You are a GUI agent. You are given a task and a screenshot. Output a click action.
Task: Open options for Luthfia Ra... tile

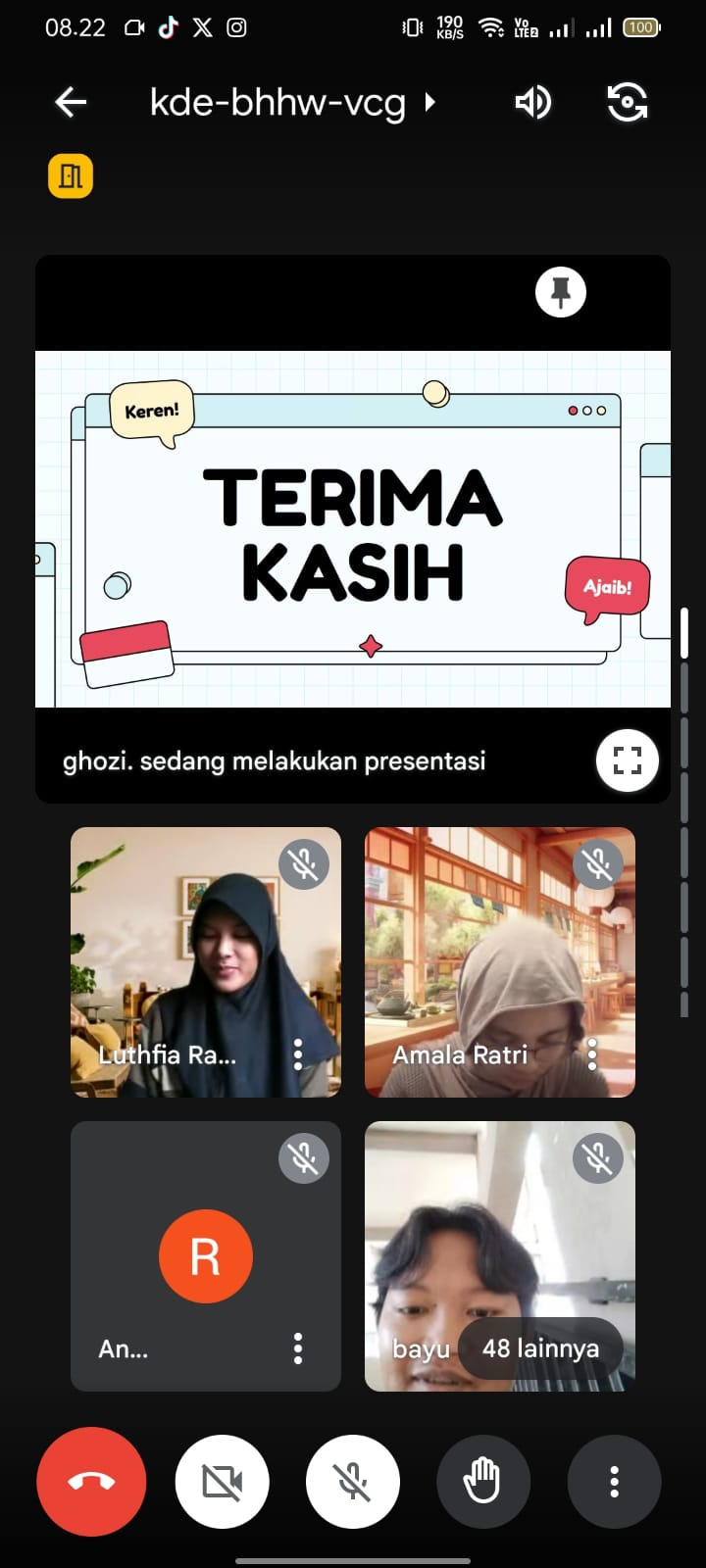point(298,1054)
